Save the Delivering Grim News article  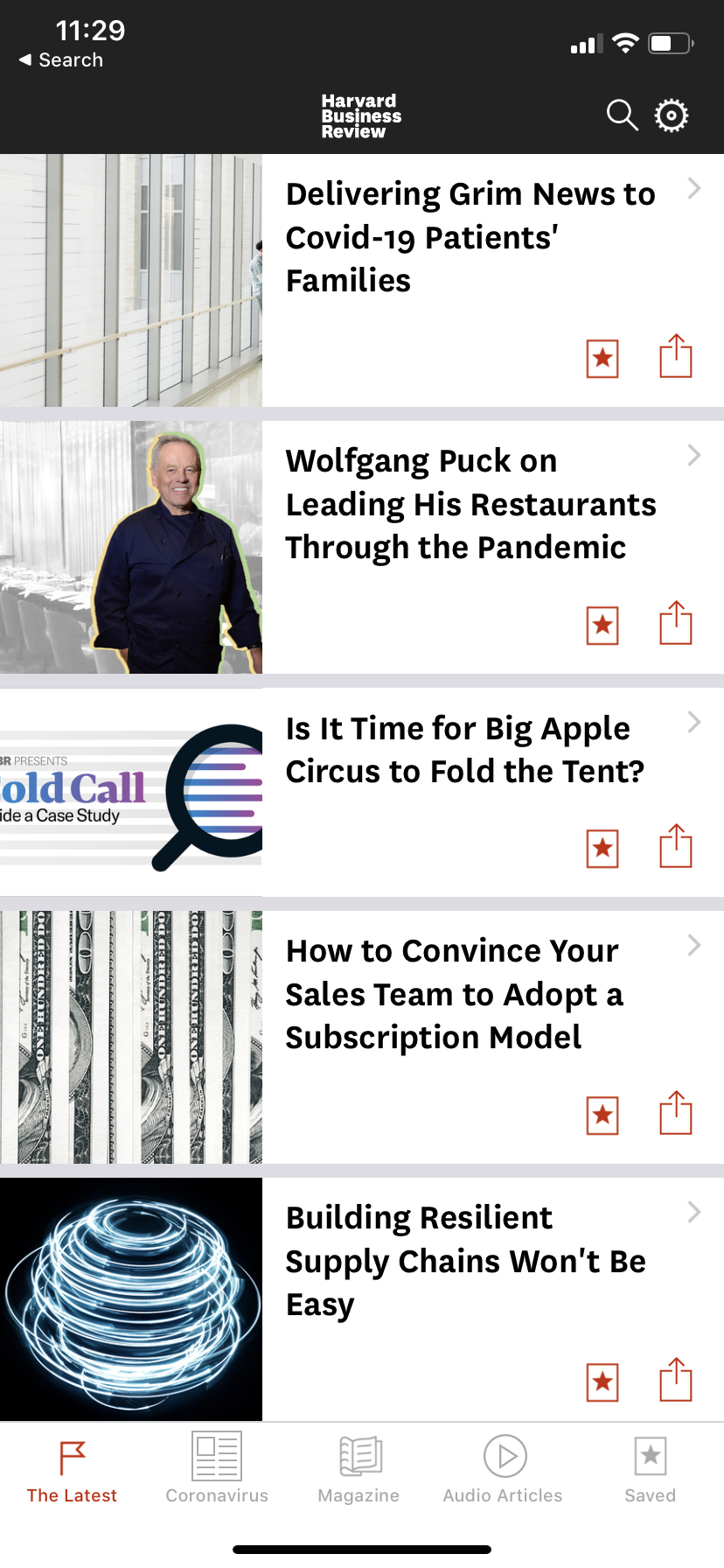(x=602, y=359)
